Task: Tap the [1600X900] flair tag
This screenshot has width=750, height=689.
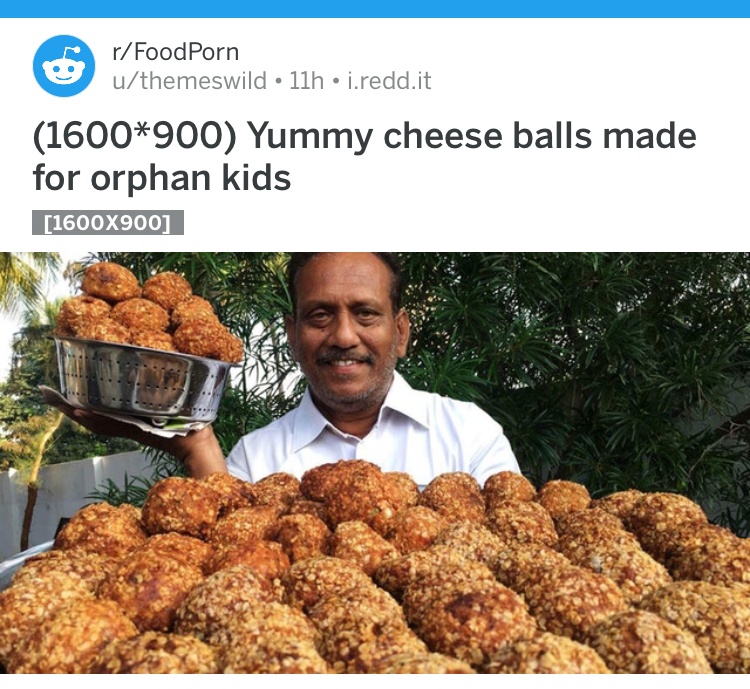Action: (108, 222)
